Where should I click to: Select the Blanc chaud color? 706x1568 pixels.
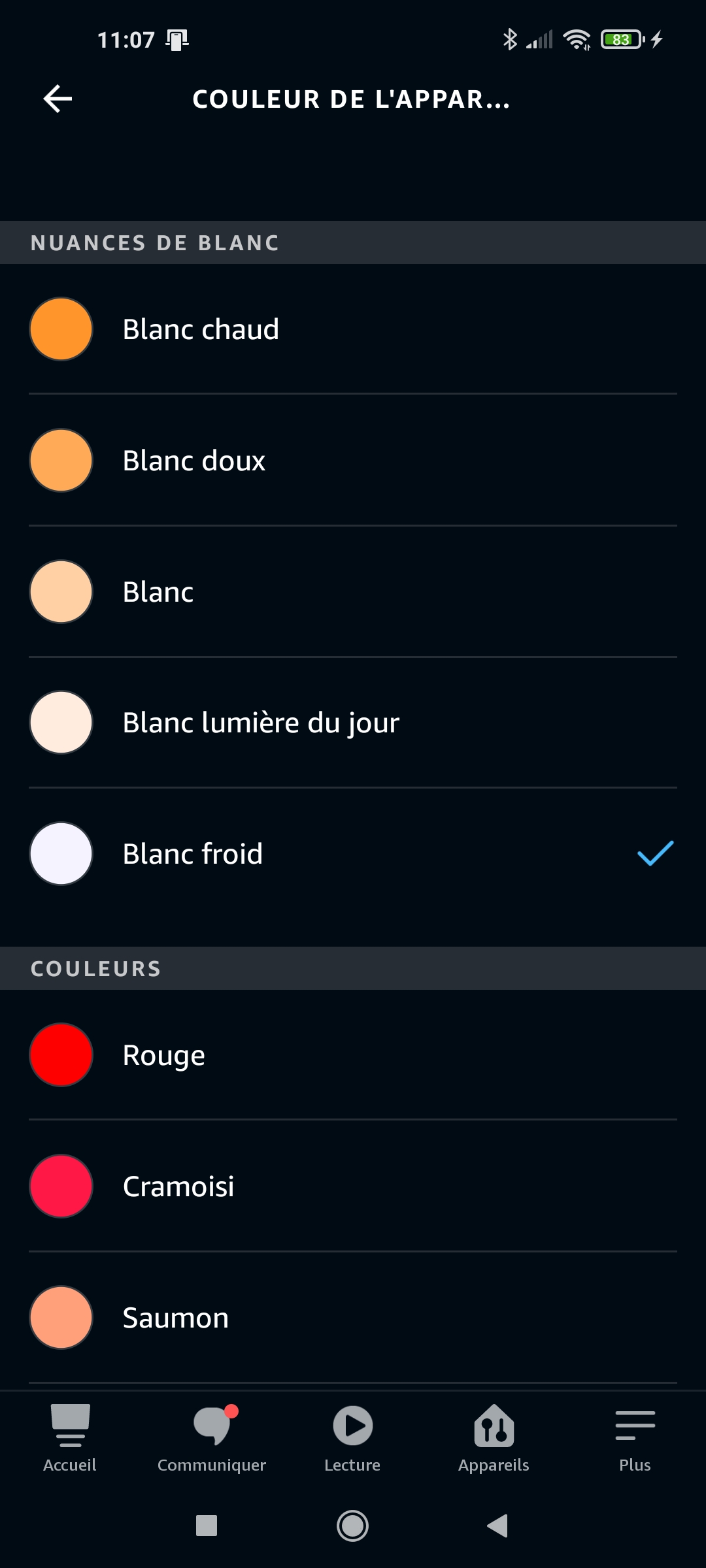tap(353, 329)
